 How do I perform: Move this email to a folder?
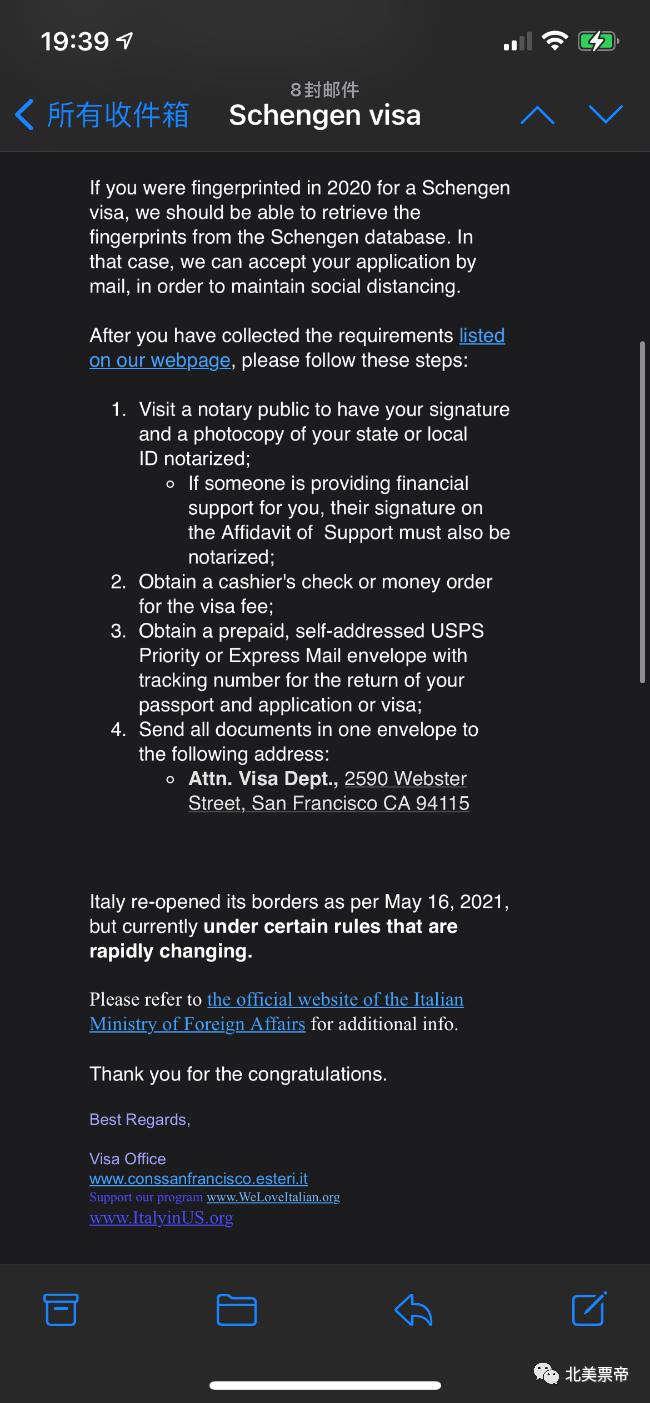tap(237, 1309)
